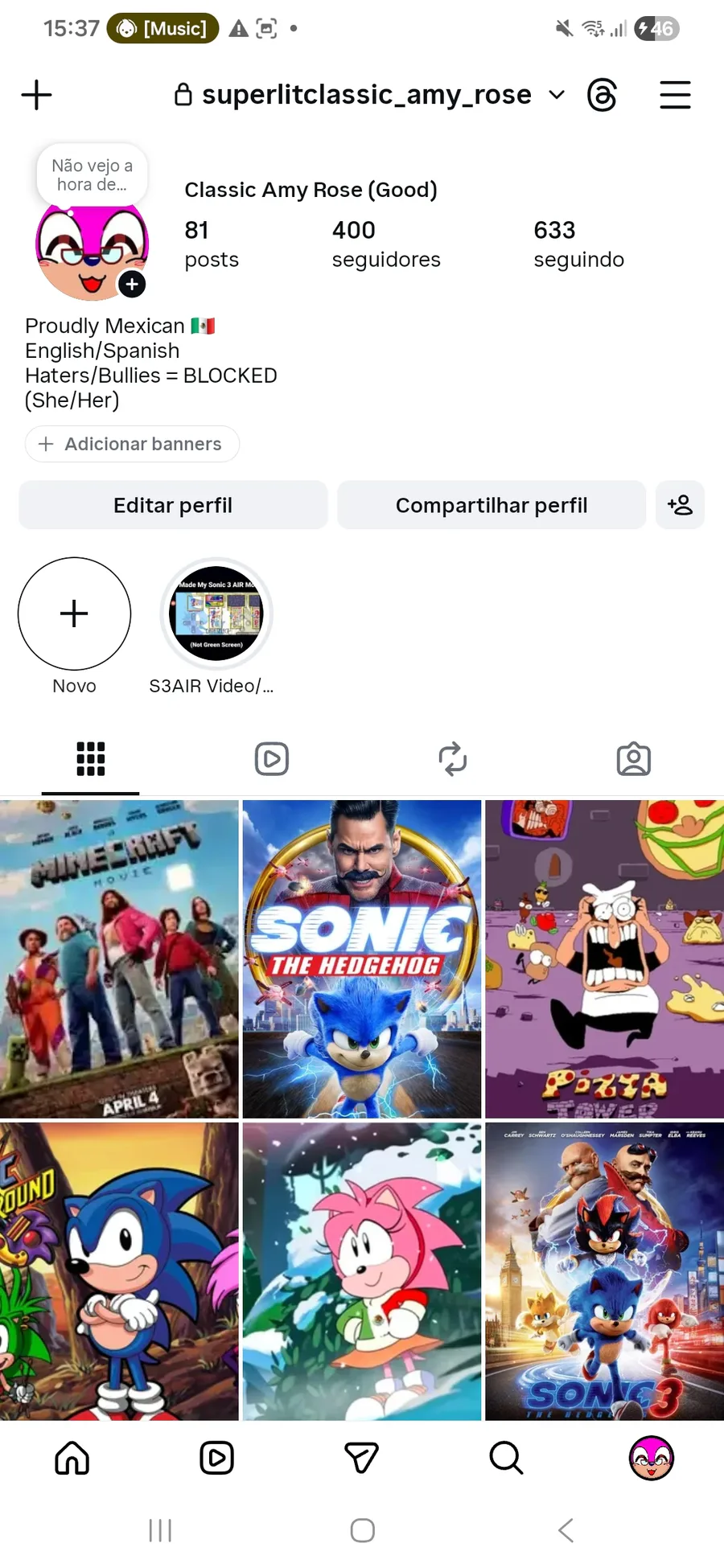Image resolution: width=724 pixels, height=1568 pixels.
Task: Open the Threads icon
Action: [x=602, y=95]
